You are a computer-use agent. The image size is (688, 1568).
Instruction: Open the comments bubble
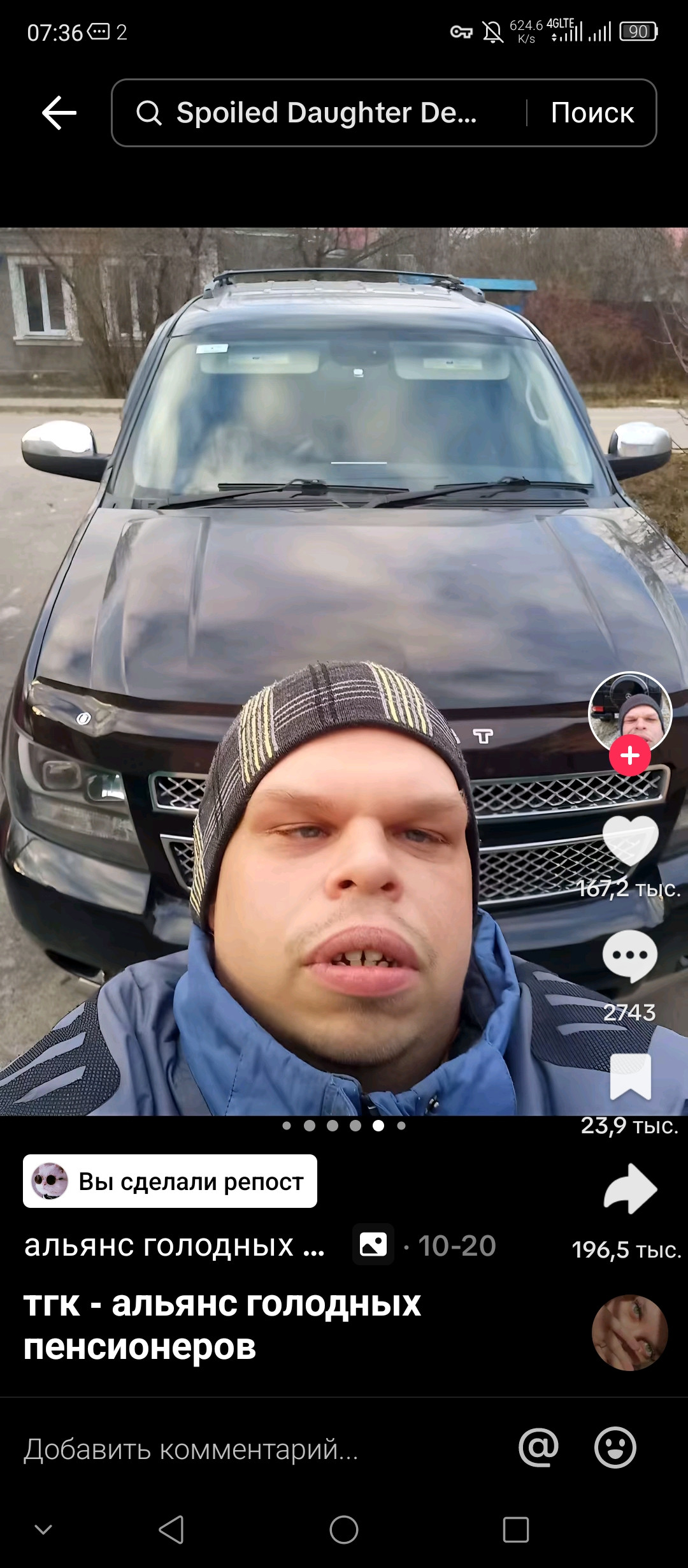629,956
